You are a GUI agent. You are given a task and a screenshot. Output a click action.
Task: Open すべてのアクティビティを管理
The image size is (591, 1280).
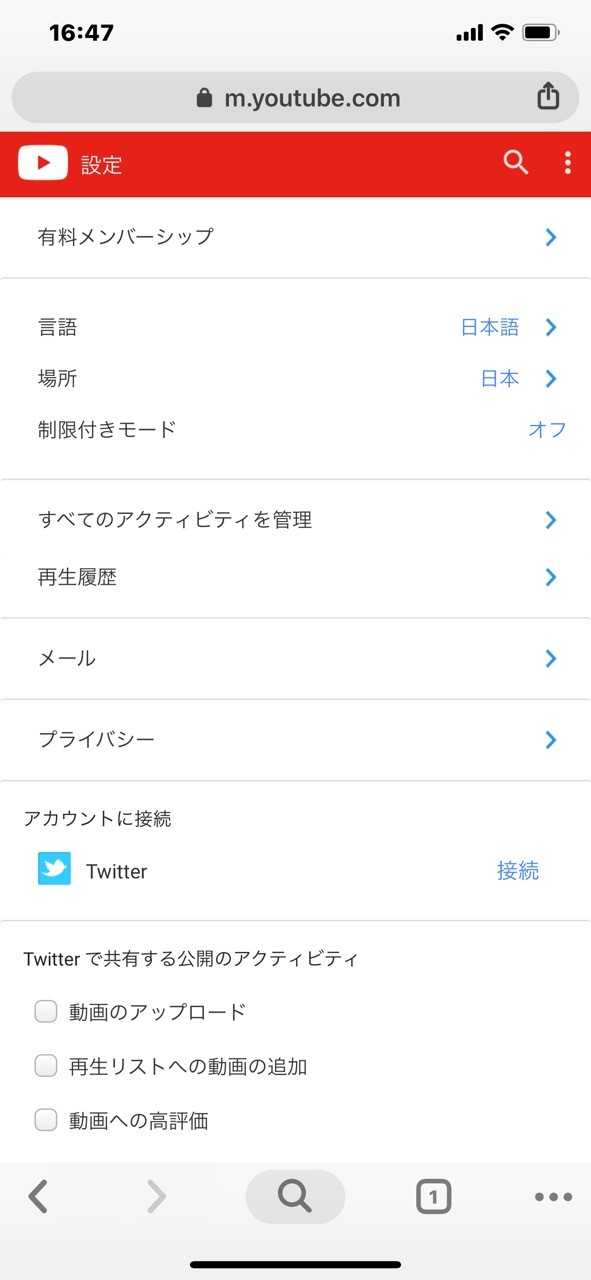(x=295, y=520)
